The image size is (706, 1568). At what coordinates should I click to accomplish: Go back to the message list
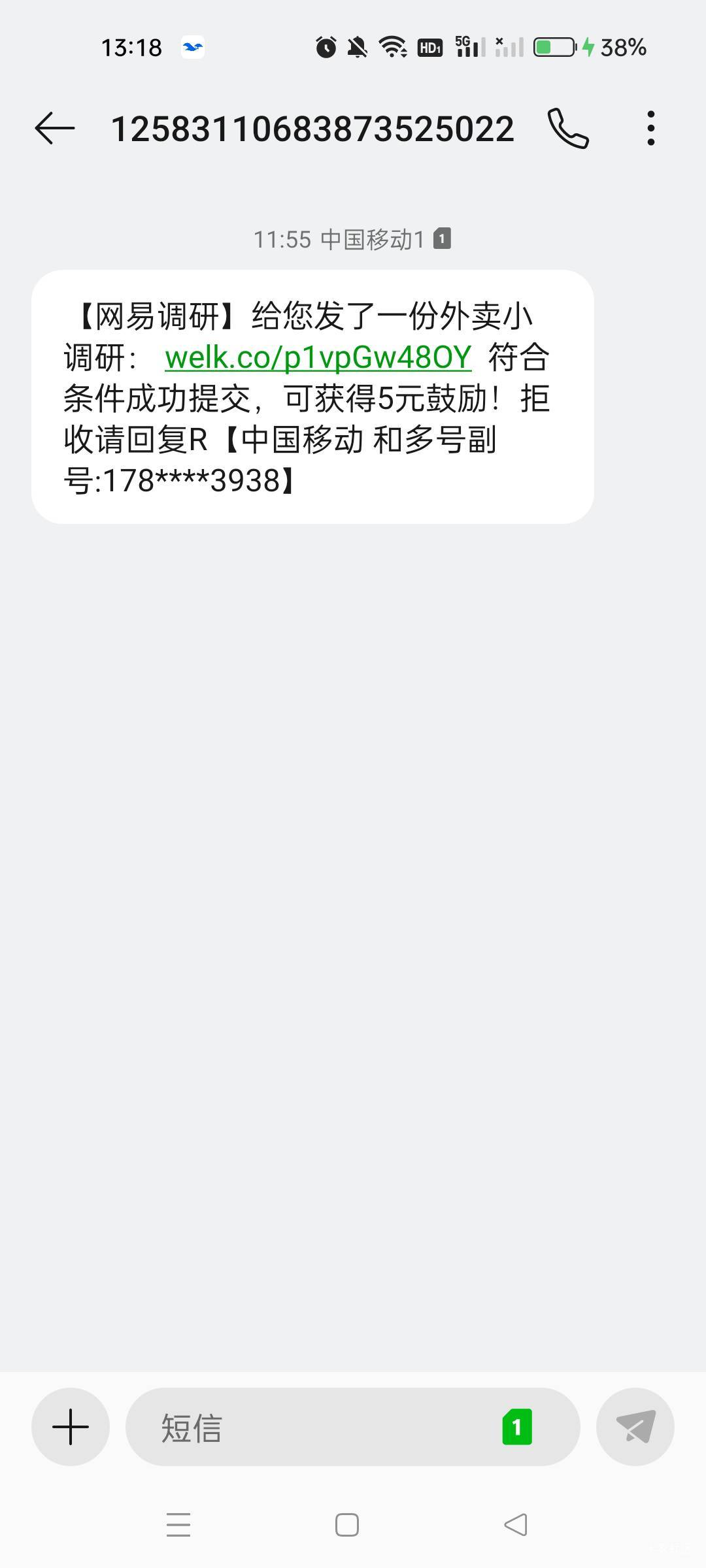pyautogui.click(x=55, y=128)
